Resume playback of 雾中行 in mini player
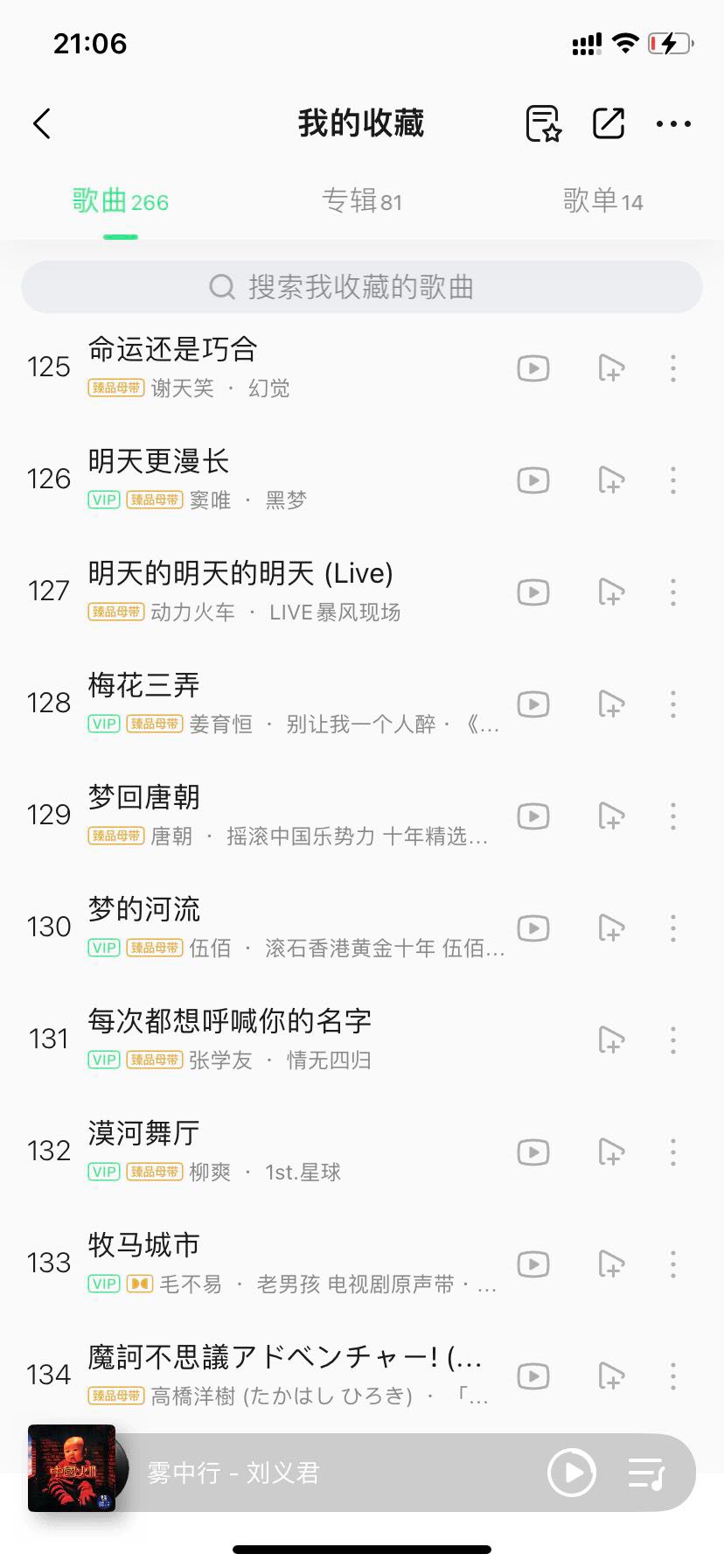 572,1473
